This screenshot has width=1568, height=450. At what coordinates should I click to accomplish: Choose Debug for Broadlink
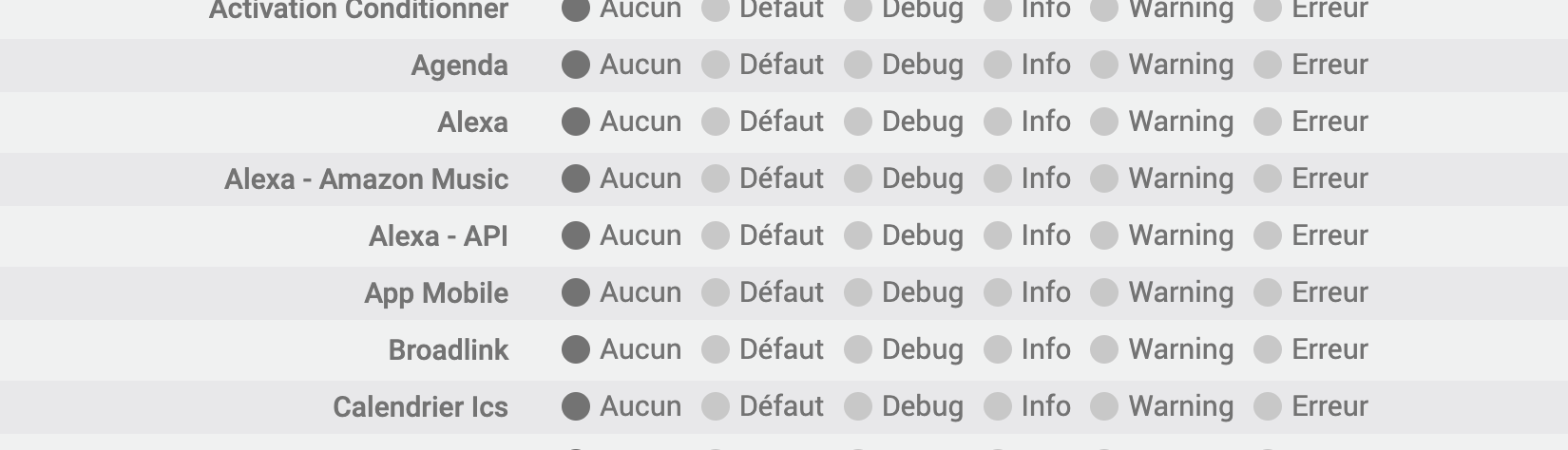(858, 349)
